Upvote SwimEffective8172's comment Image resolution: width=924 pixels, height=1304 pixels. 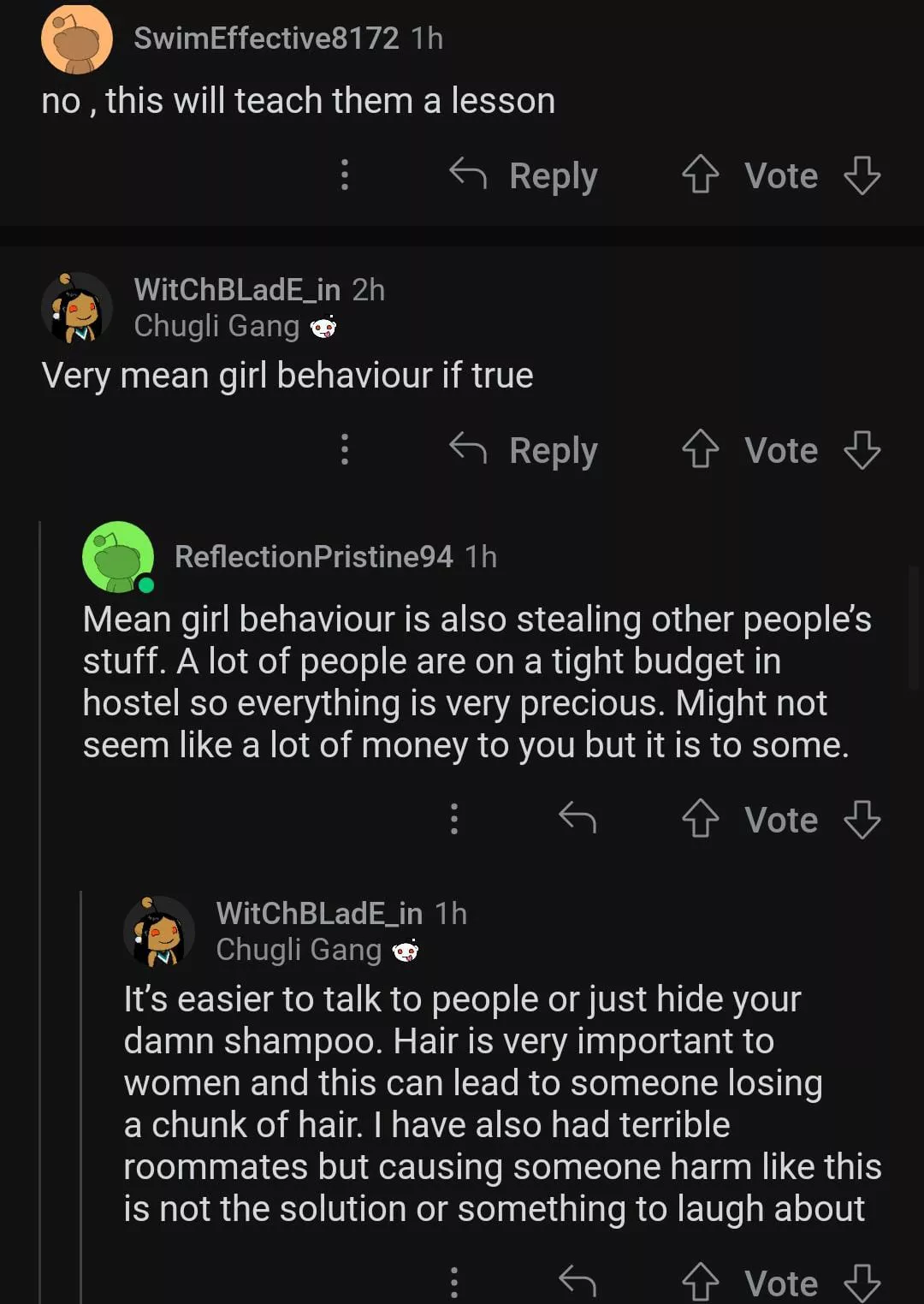tap(700, 175)
